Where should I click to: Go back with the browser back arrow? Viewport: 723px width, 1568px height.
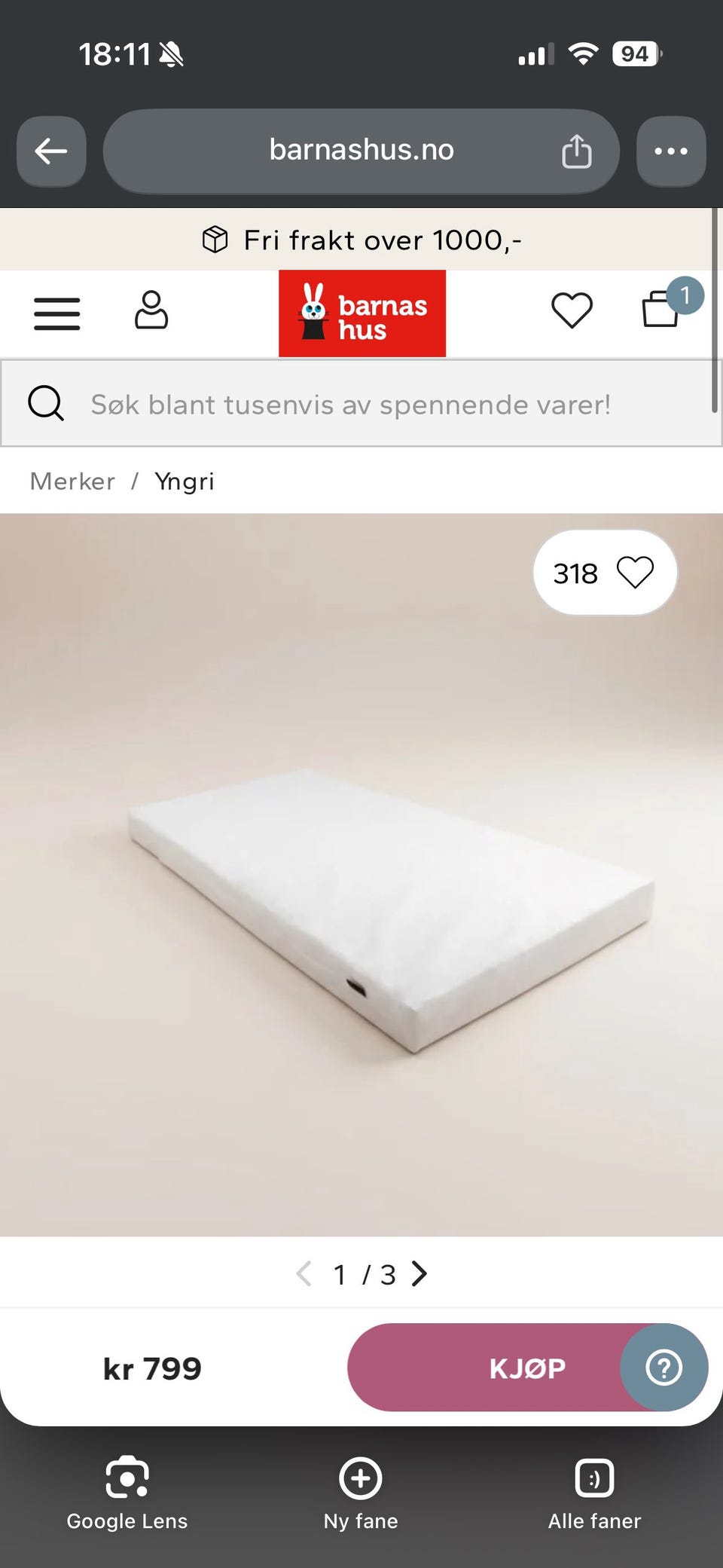coord(51,151)
